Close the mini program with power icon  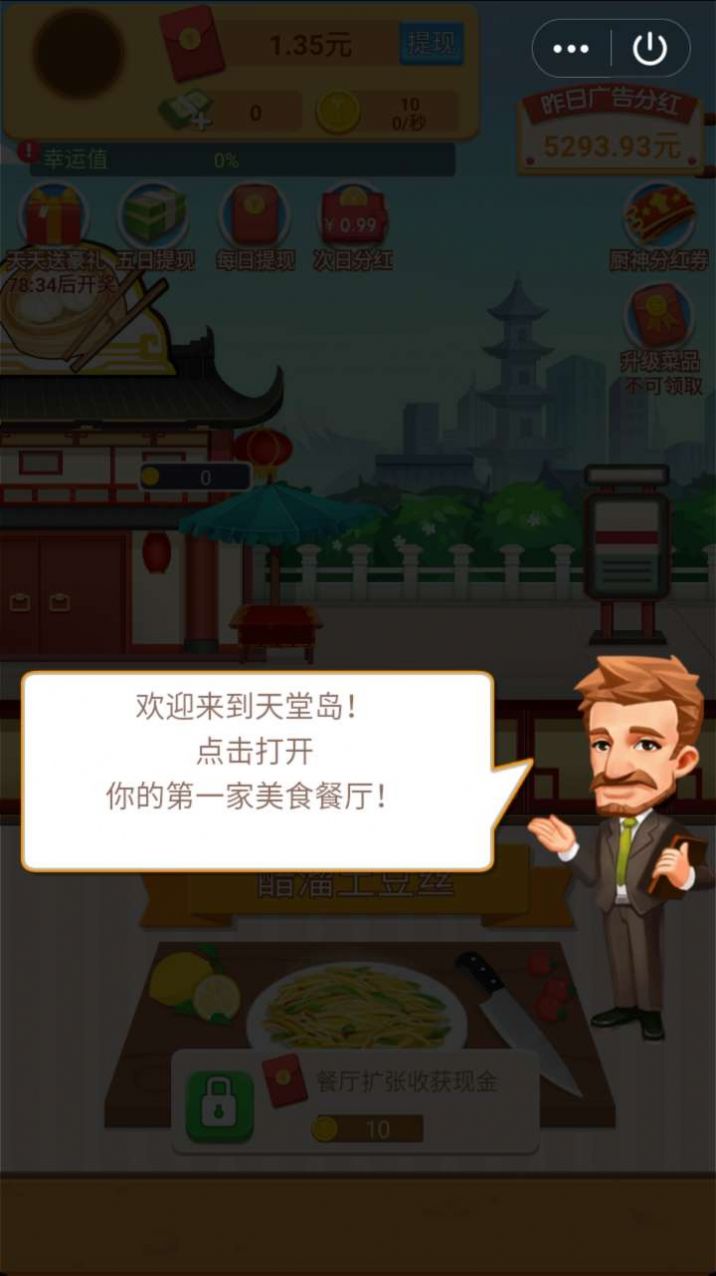point(650,49)
